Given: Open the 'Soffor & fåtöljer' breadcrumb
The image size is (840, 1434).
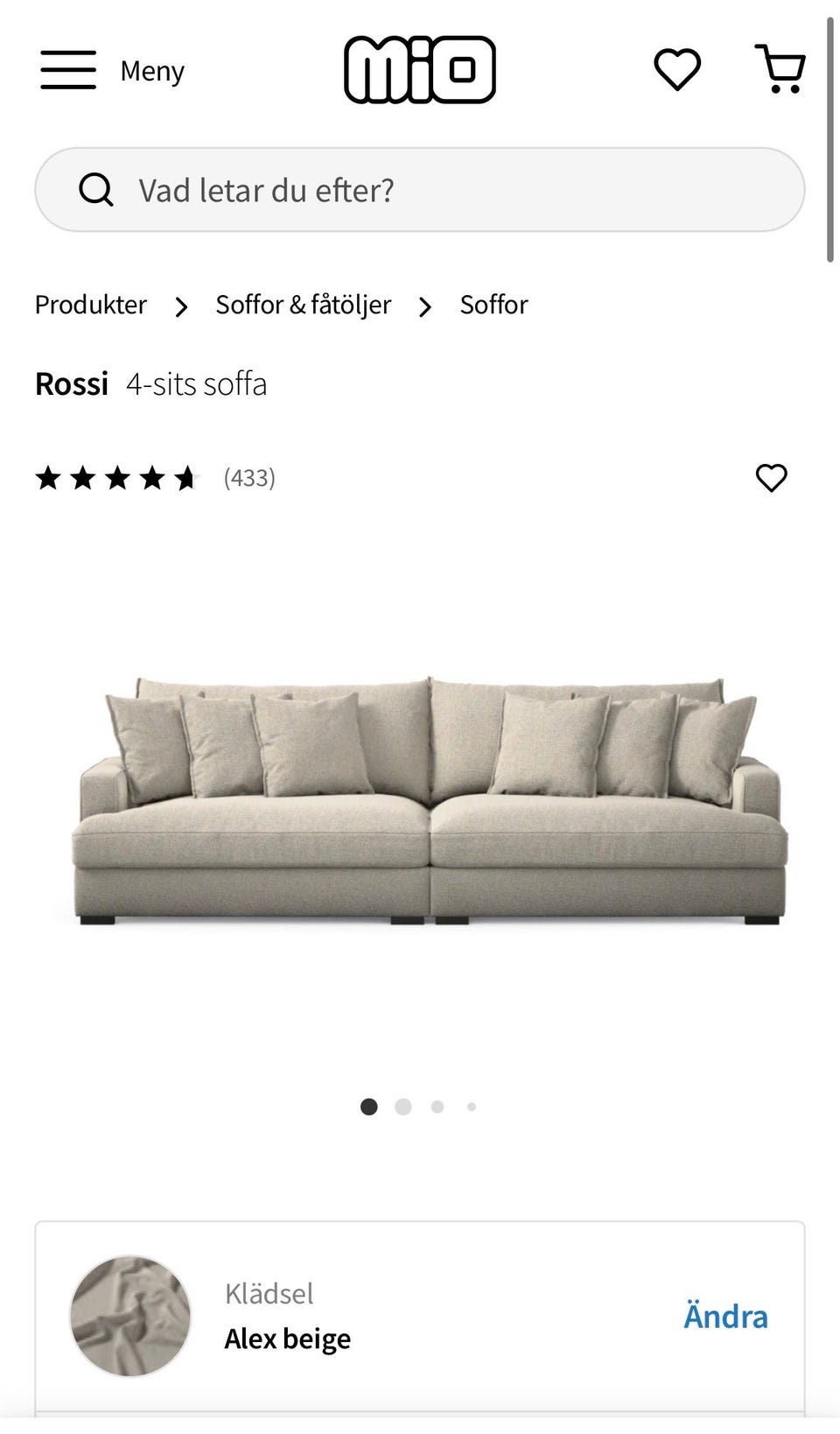Looking at the screenshot, I should point(303,305).
